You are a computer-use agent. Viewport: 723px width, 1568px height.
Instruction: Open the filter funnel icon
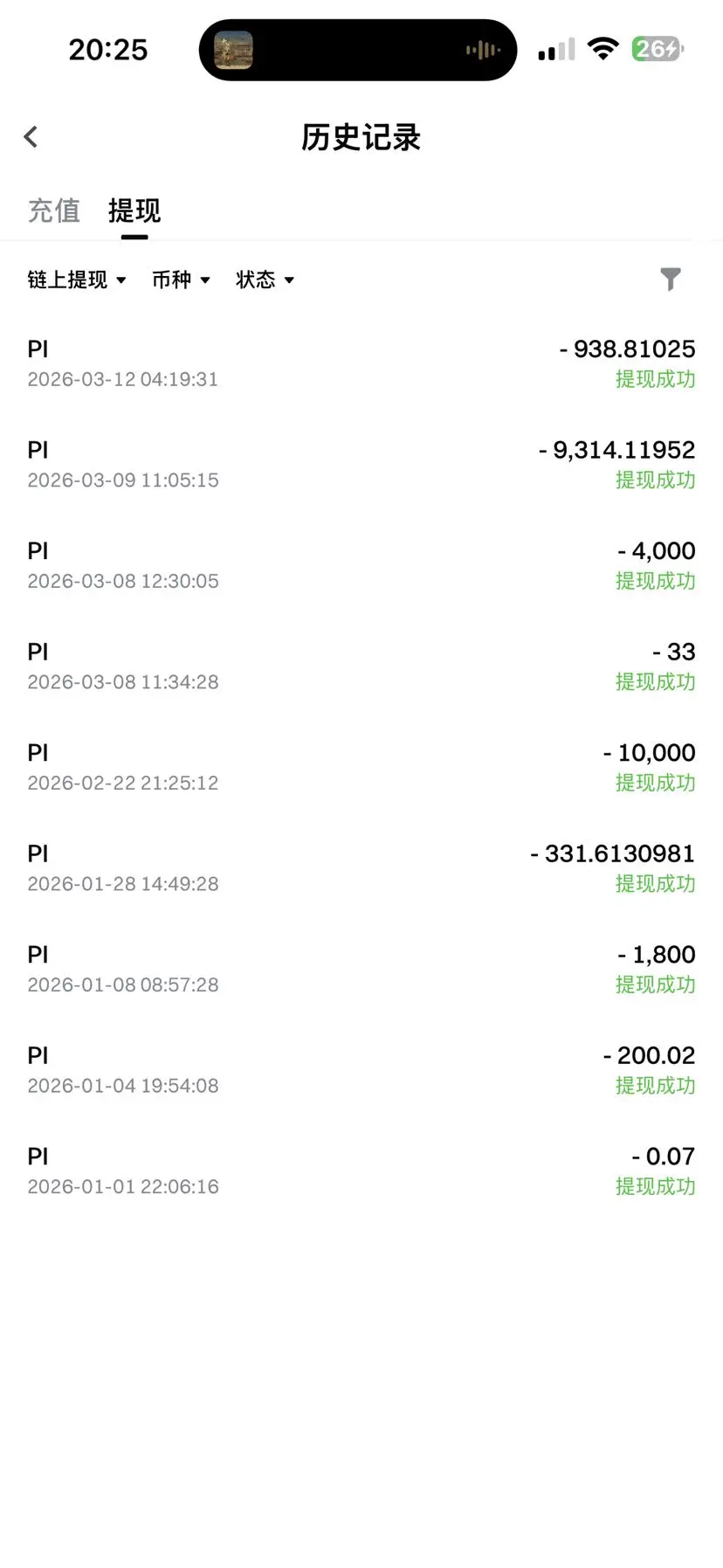670,280
